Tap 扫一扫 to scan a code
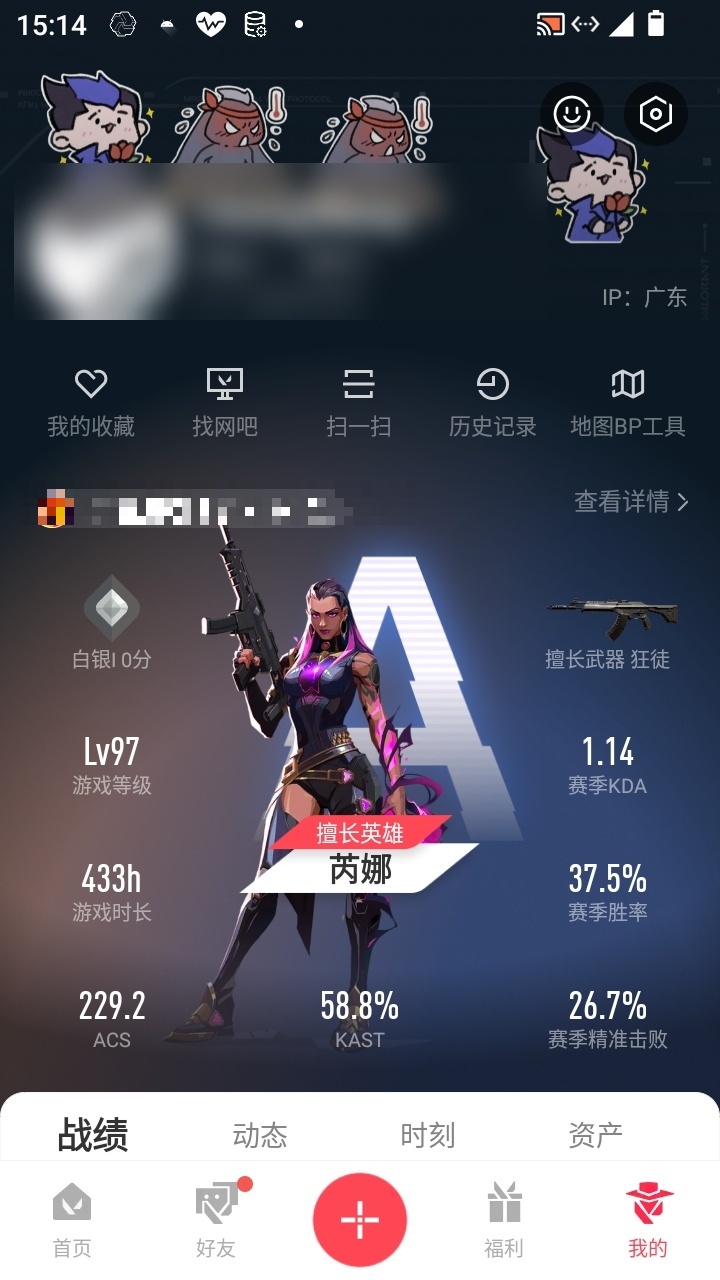 359,403
